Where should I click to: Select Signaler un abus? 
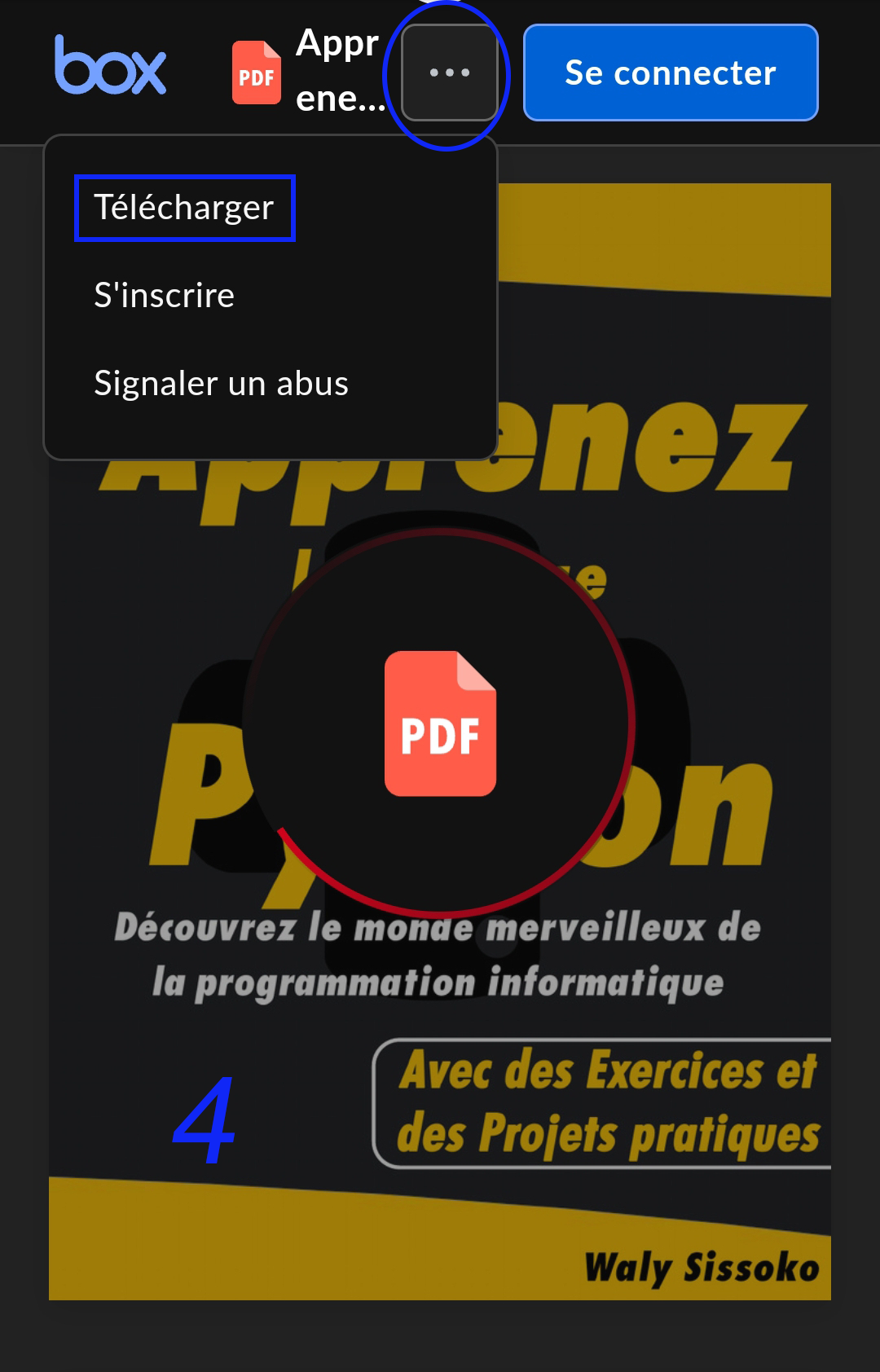point(221,384)
